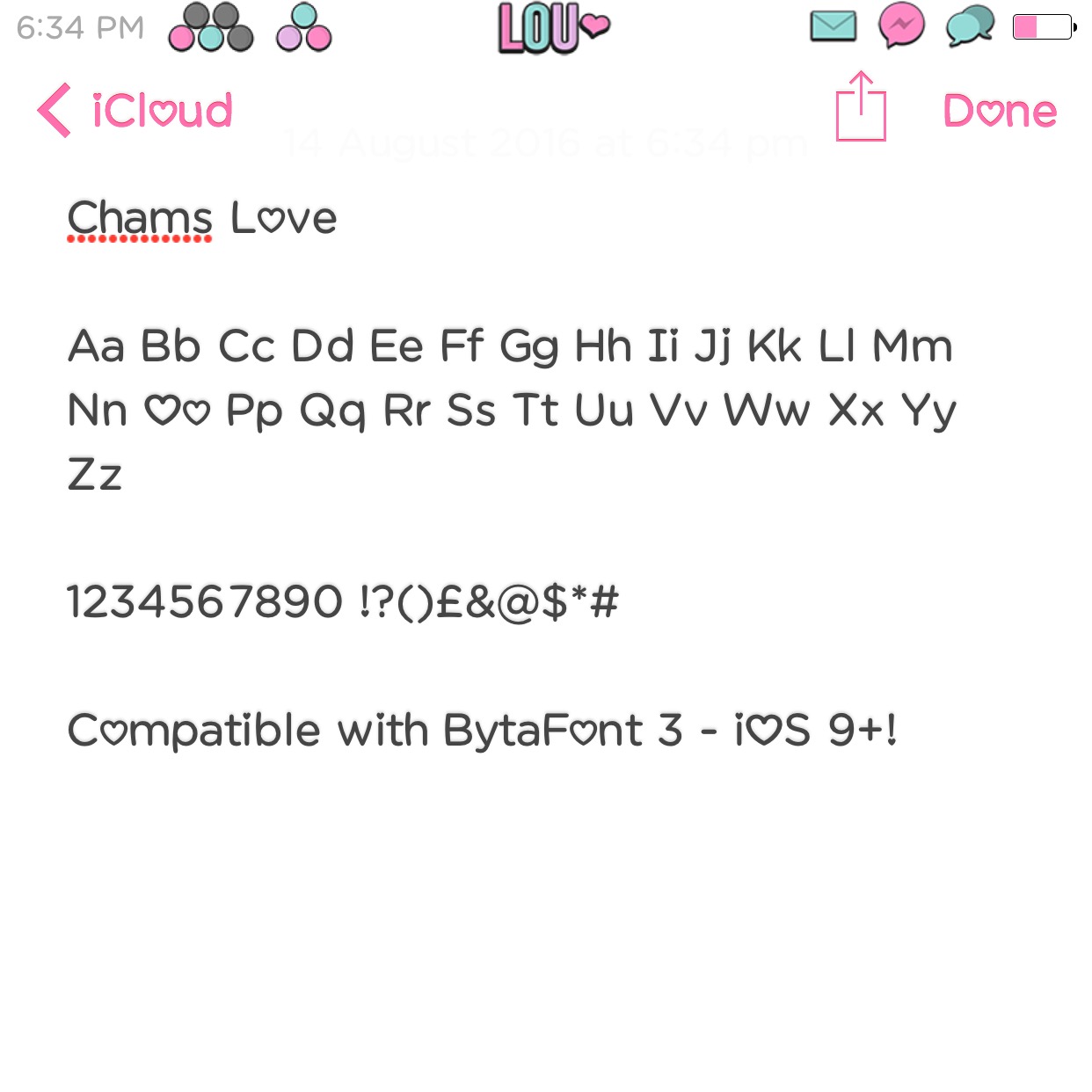Place the cursor in the note text
Image resolution: width=1092 pixels, height=1092 pixels.
510,411
